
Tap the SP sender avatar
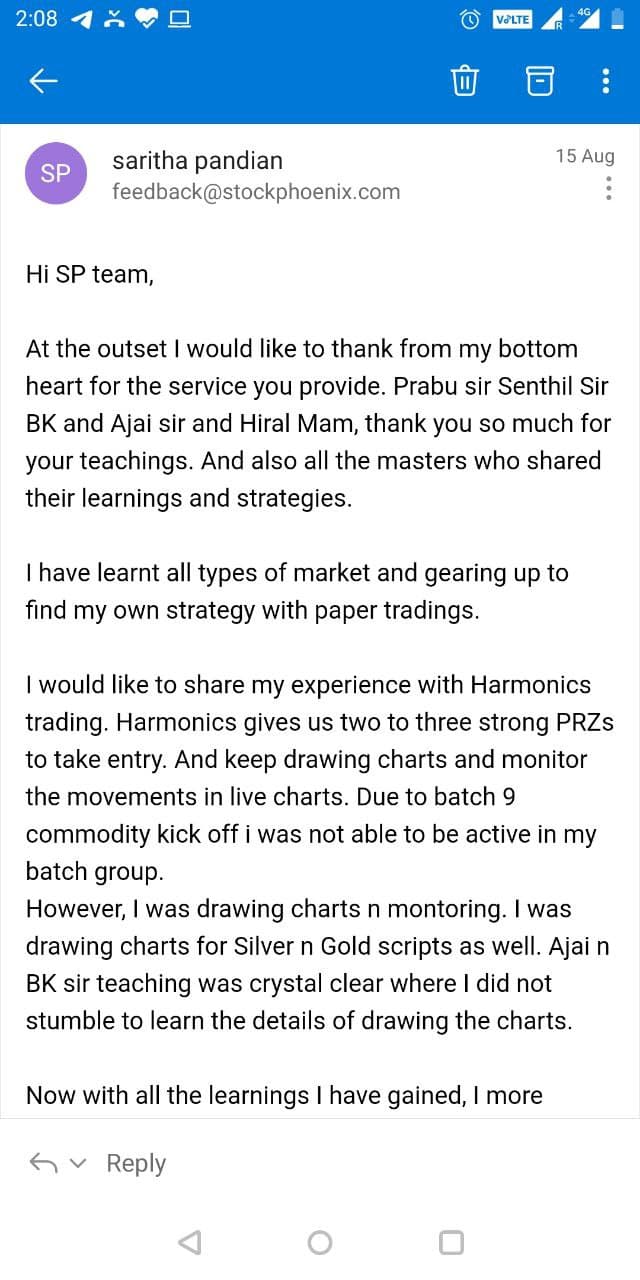point(56,173)
